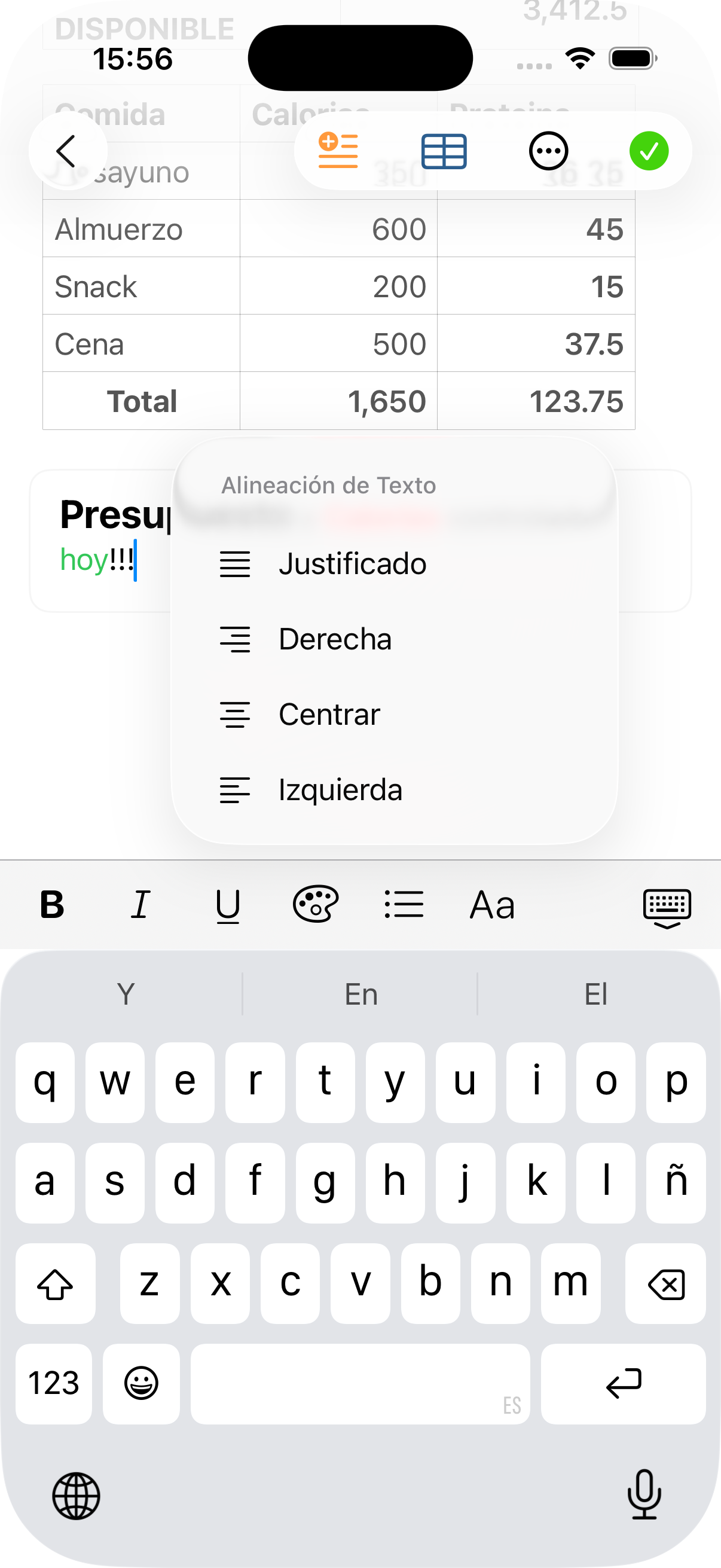Open the Aa text style icon
The height and width of the screenshot is (1568, 721).
point(493,907)
